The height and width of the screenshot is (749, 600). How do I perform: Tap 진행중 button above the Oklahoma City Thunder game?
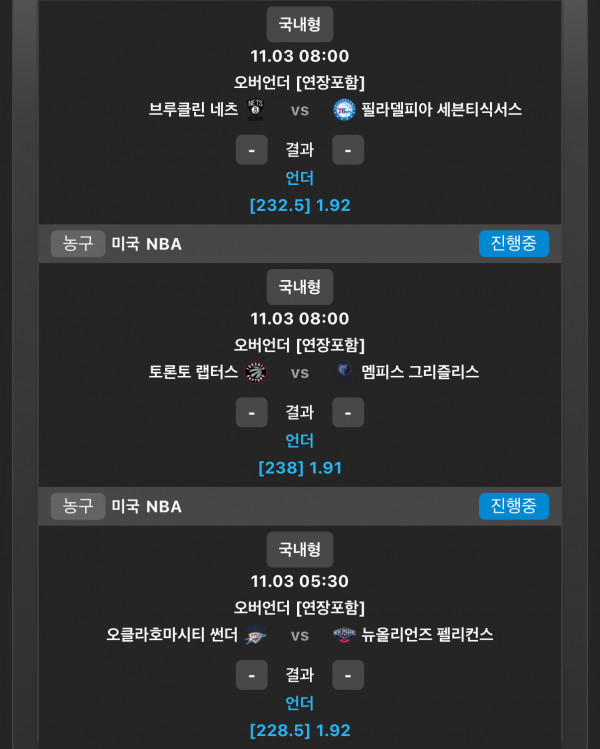513,506
